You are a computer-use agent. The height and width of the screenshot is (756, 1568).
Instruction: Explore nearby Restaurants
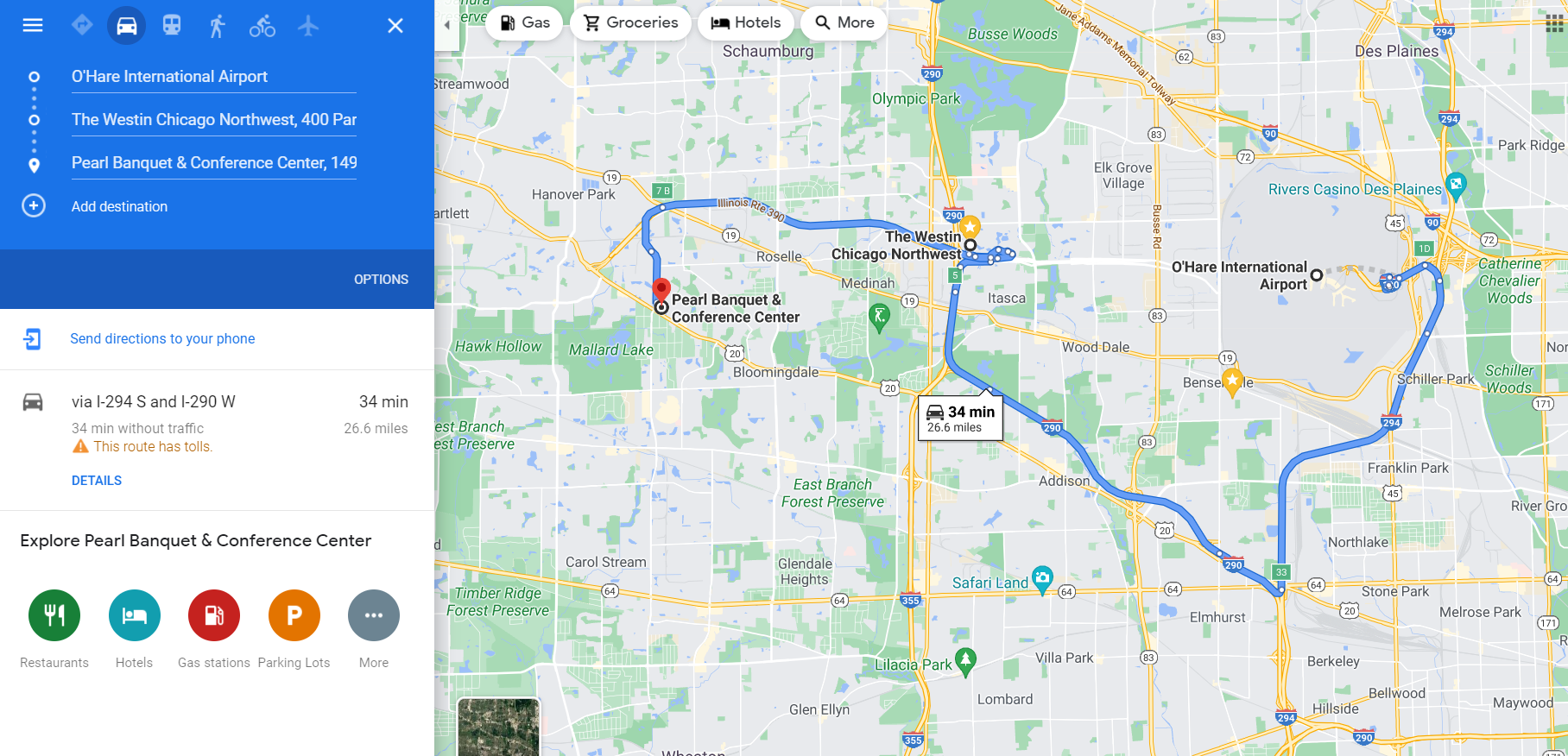(x=54, y=615)
